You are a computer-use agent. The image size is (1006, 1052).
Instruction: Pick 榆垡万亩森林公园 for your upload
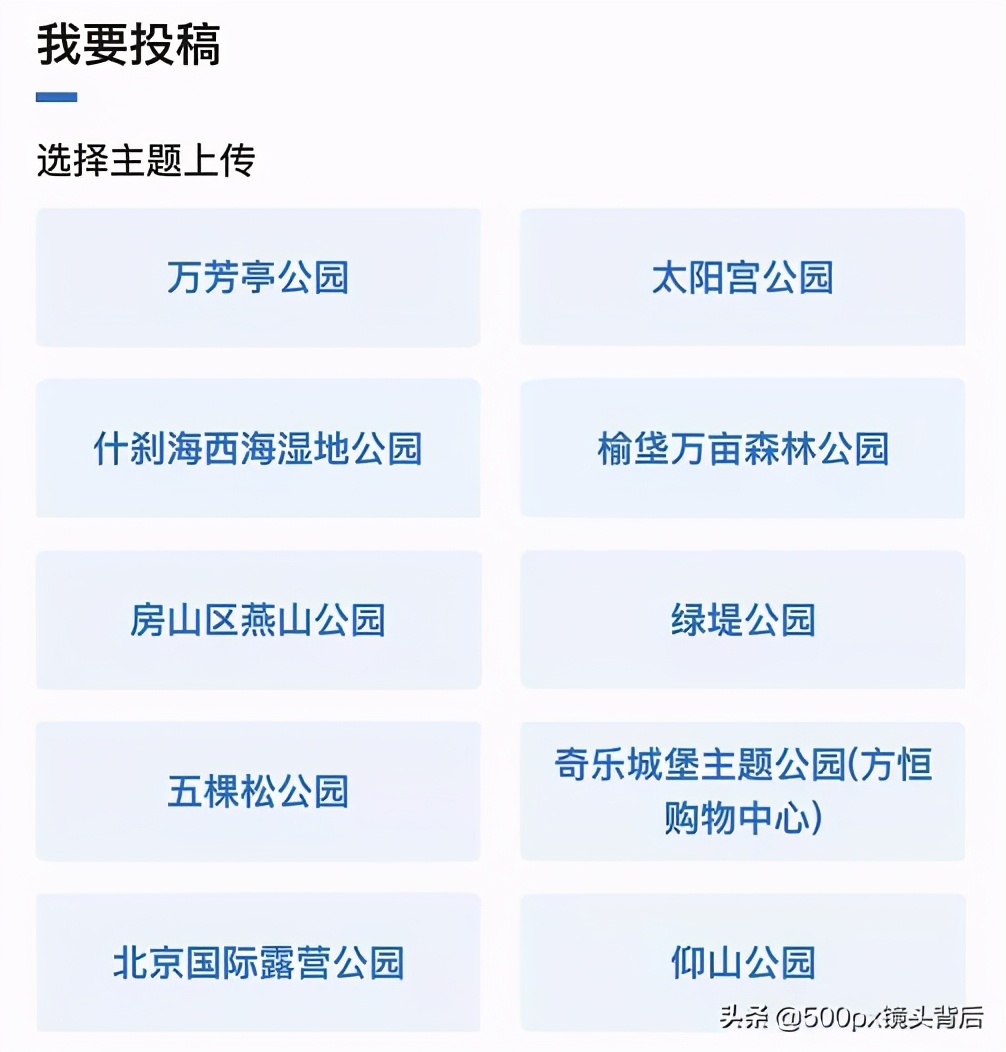tap(743, 449)
